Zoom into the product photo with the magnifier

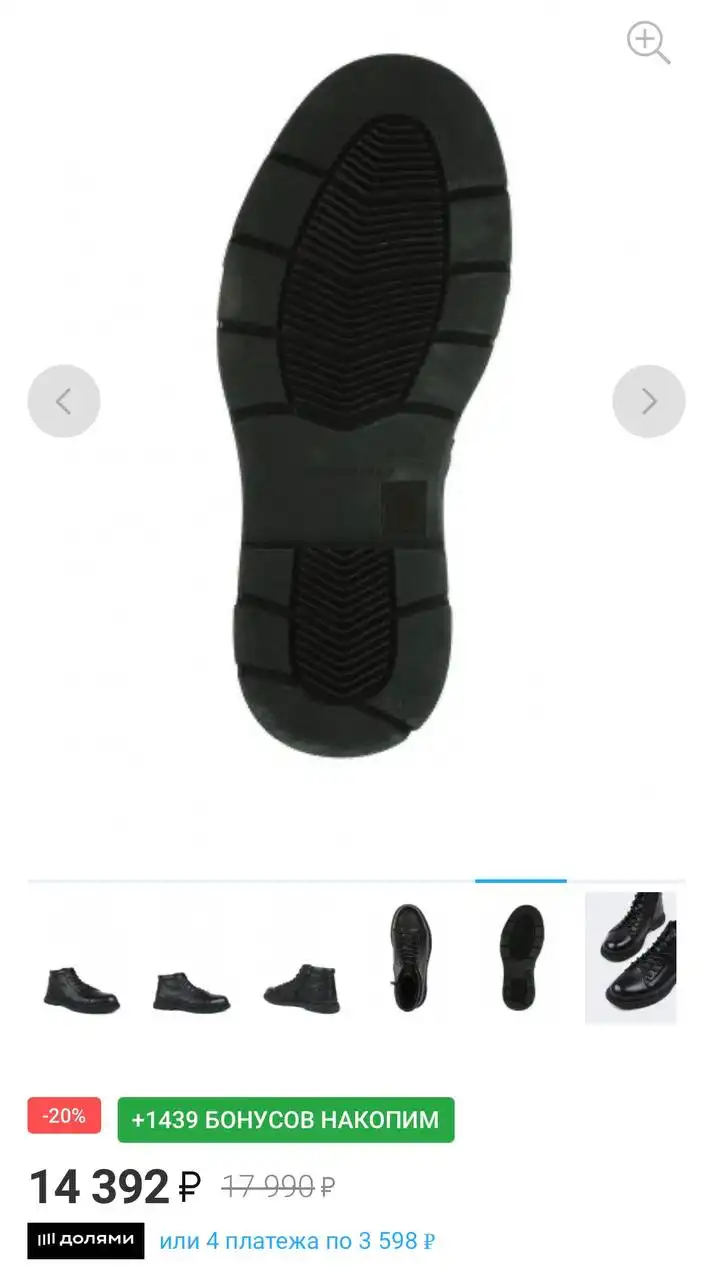pos(648,43)
